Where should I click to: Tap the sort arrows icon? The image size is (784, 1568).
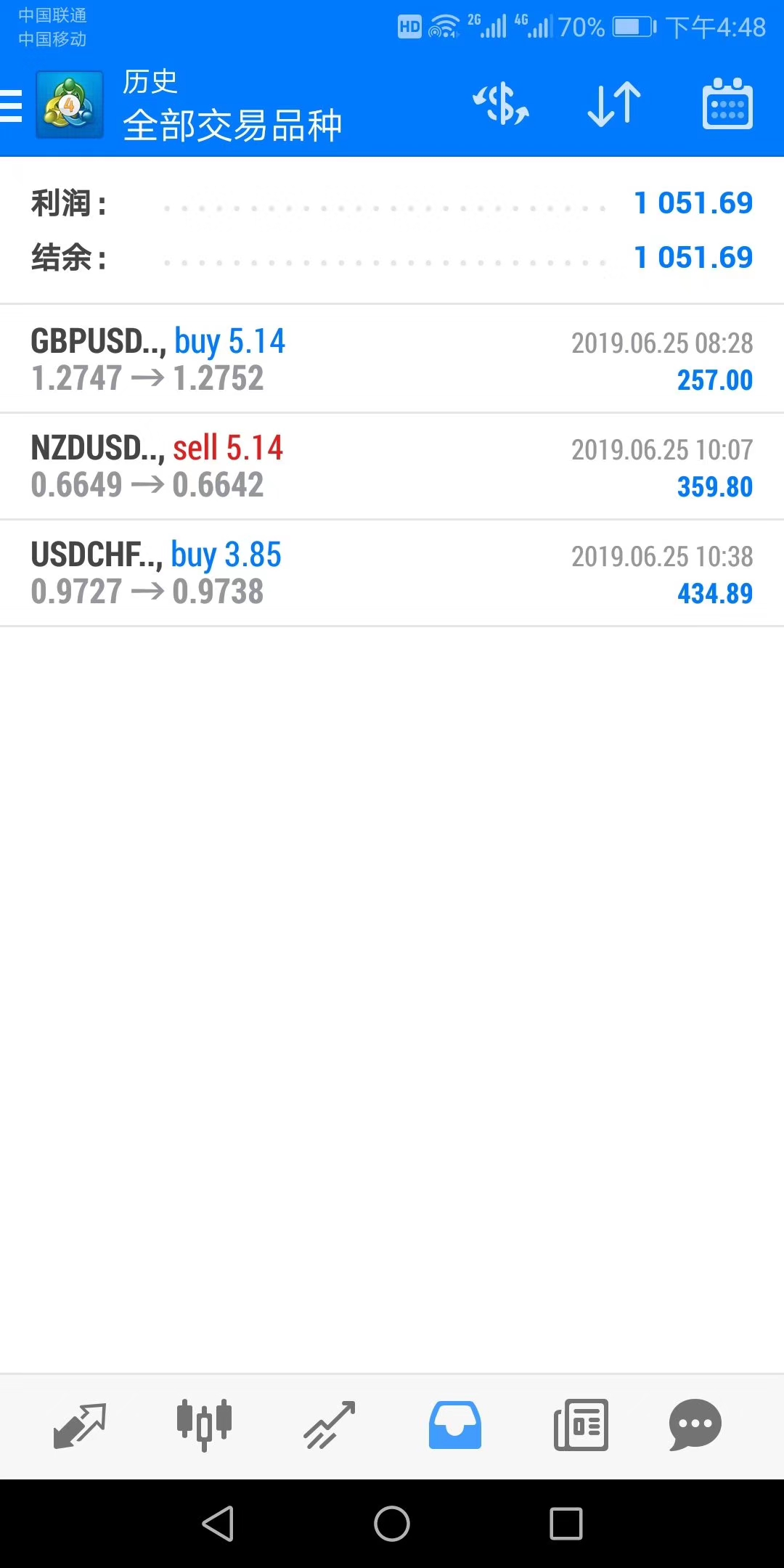click(614, 105)
